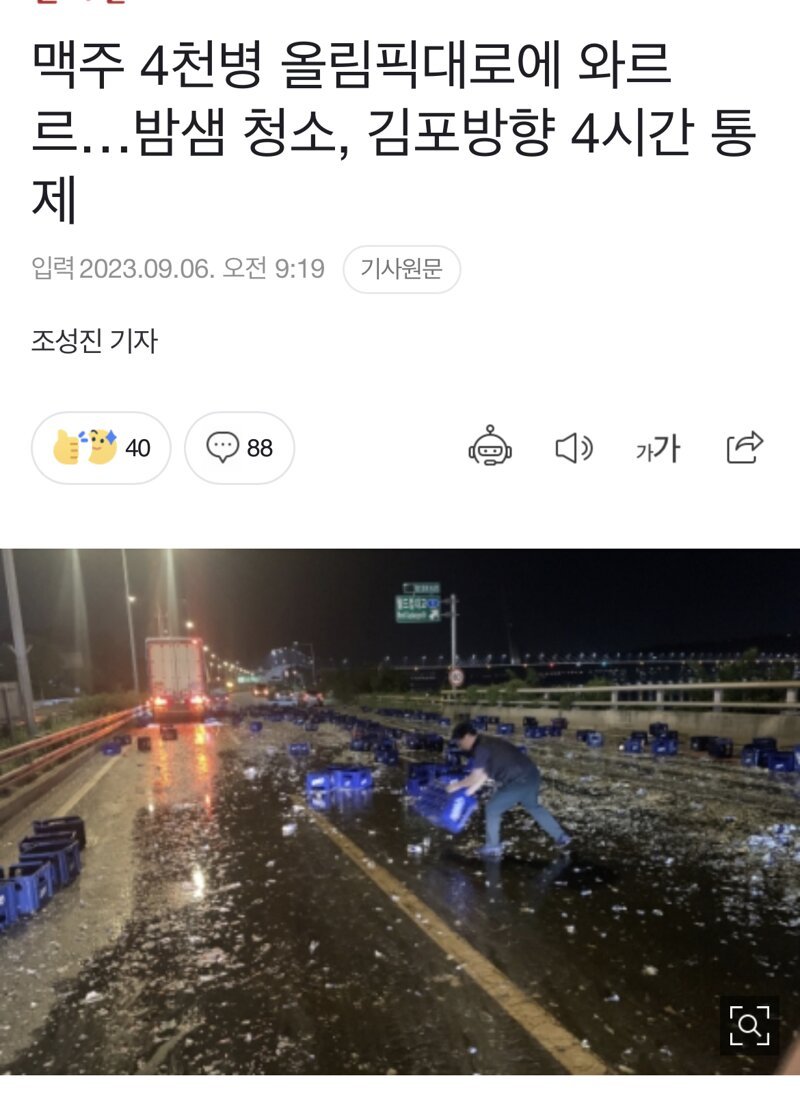Open the 88 comments

coord(239,448)
